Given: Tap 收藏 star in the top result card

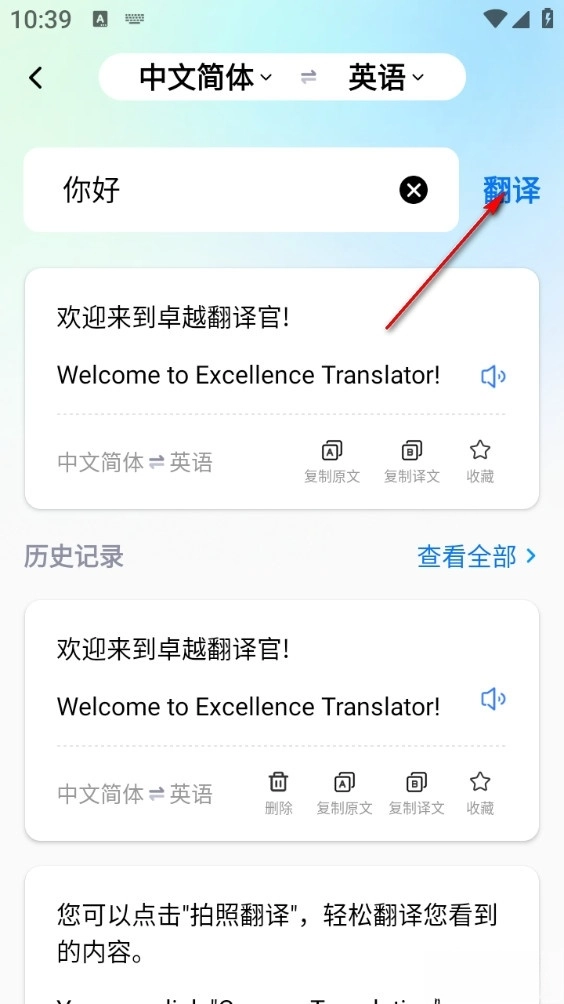Looking at the screenshot, I should click(480, 462).
